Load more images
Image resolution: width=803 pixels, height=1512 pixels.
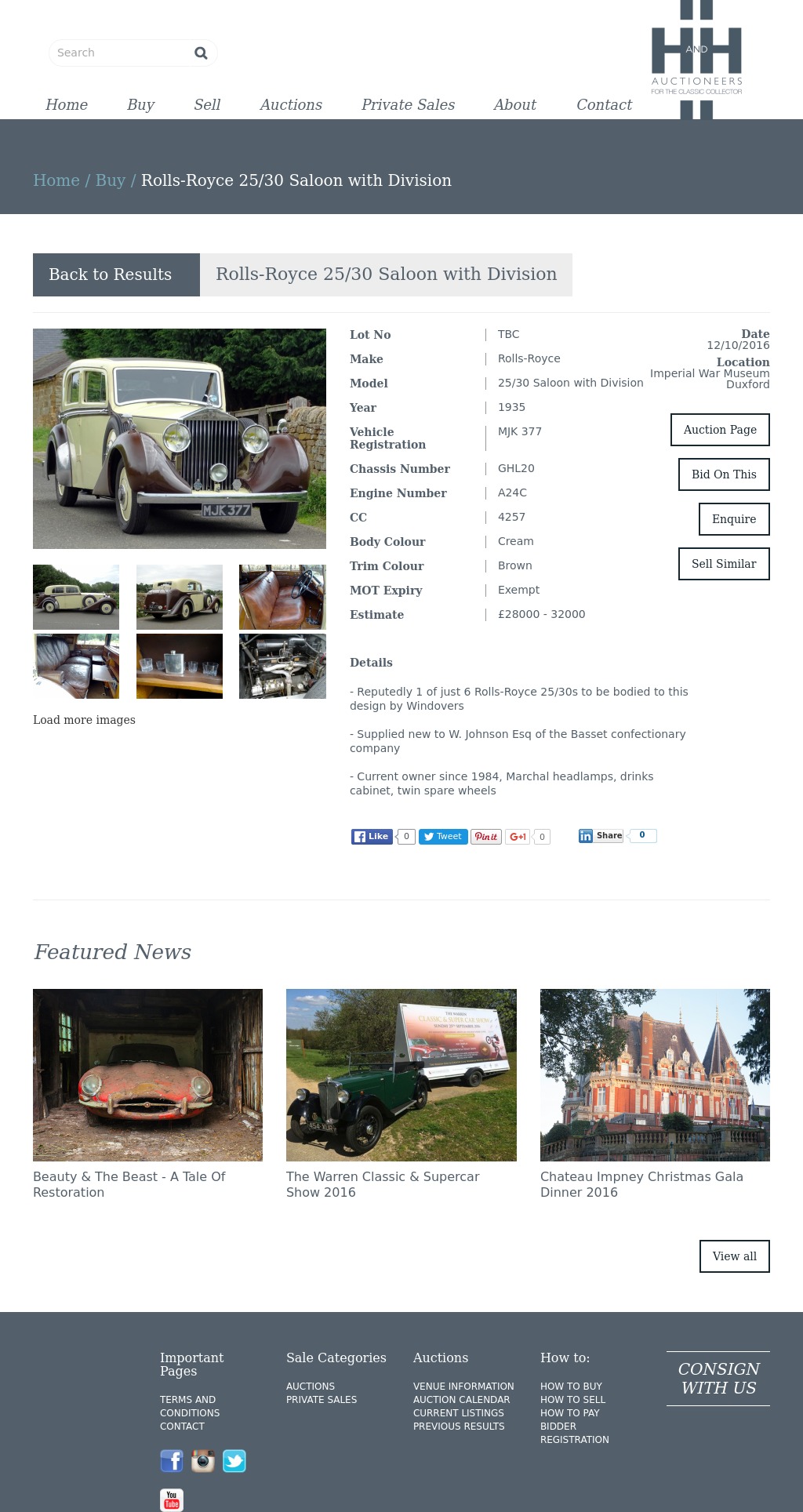tap(84, 720)
